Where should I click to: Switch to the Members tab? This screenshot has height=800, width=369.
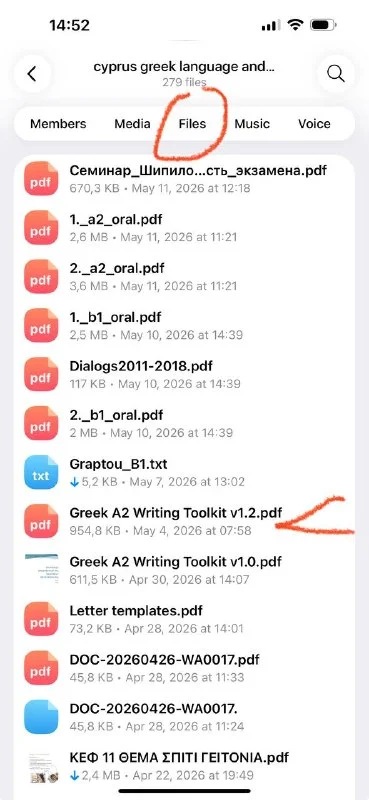coord(58,123)
